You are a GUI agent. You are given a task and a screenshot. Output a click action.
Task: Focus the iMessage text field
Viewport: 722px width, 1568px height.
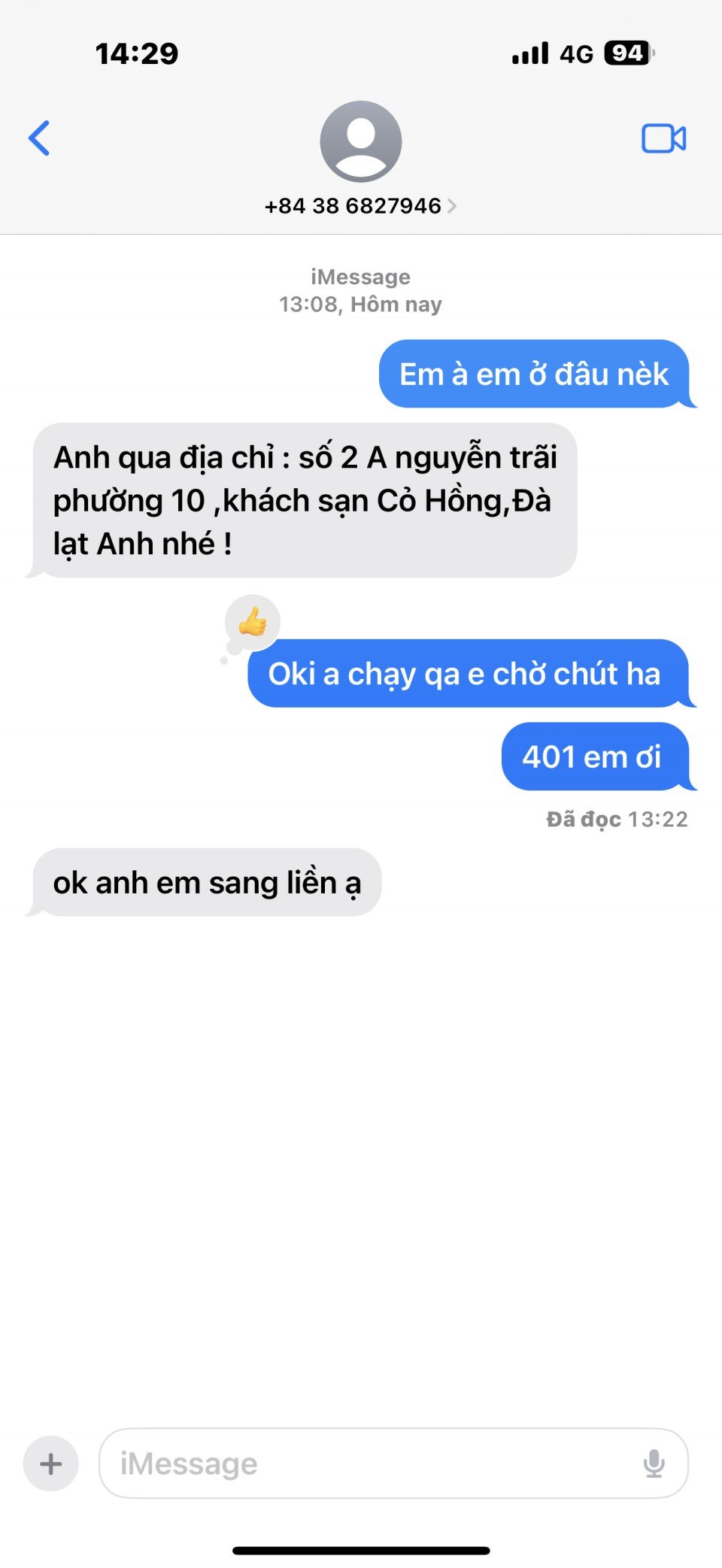(x=369, y=1463)
